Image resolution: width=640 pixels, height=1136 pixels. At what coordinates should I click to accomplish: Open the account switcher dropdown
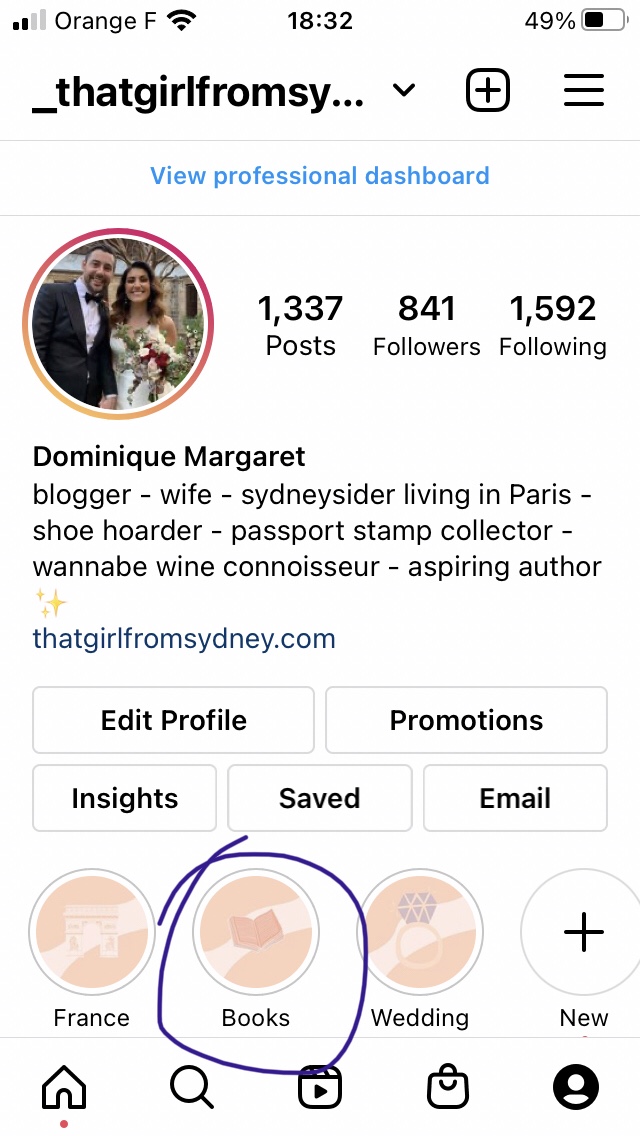(403, 91)
